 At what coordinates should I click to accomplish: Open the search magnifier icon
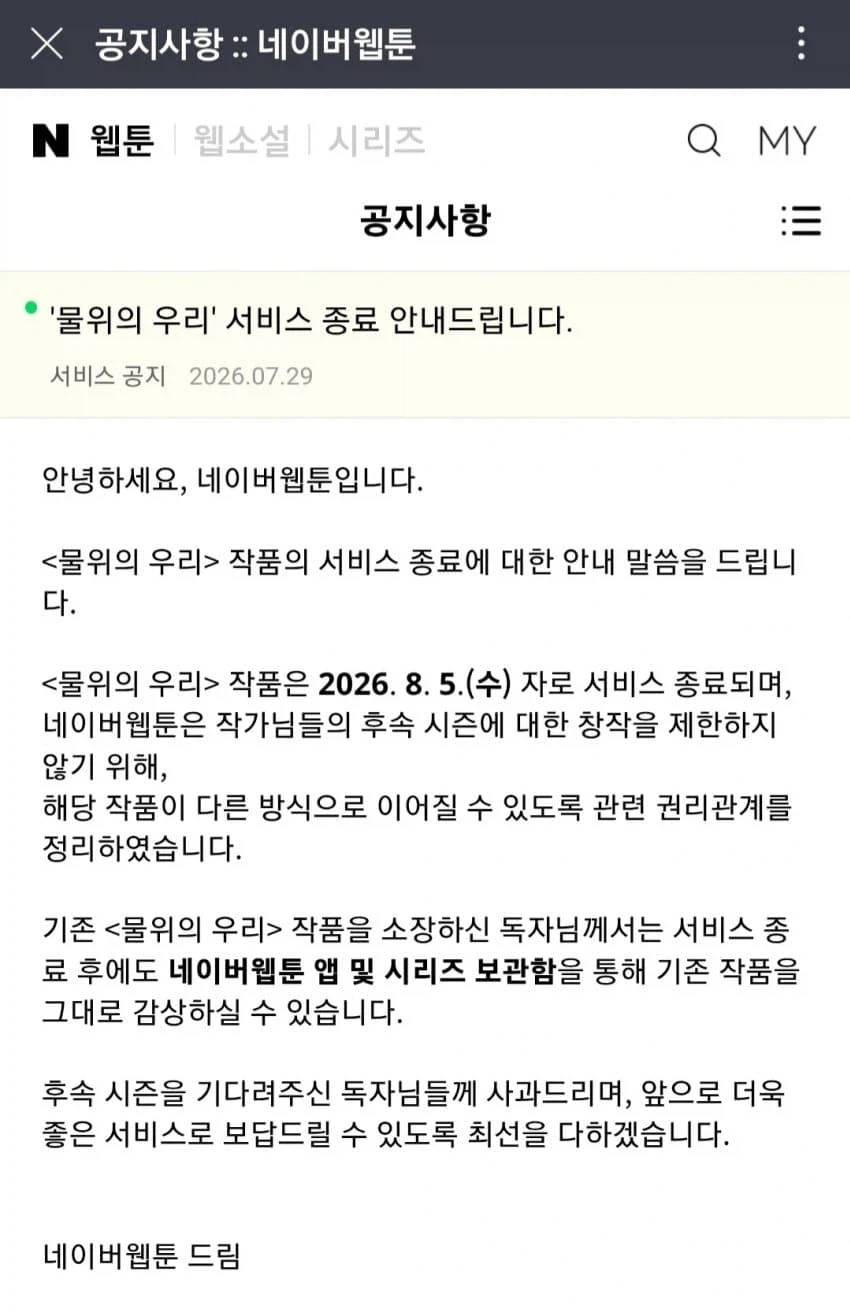point(704,141)
